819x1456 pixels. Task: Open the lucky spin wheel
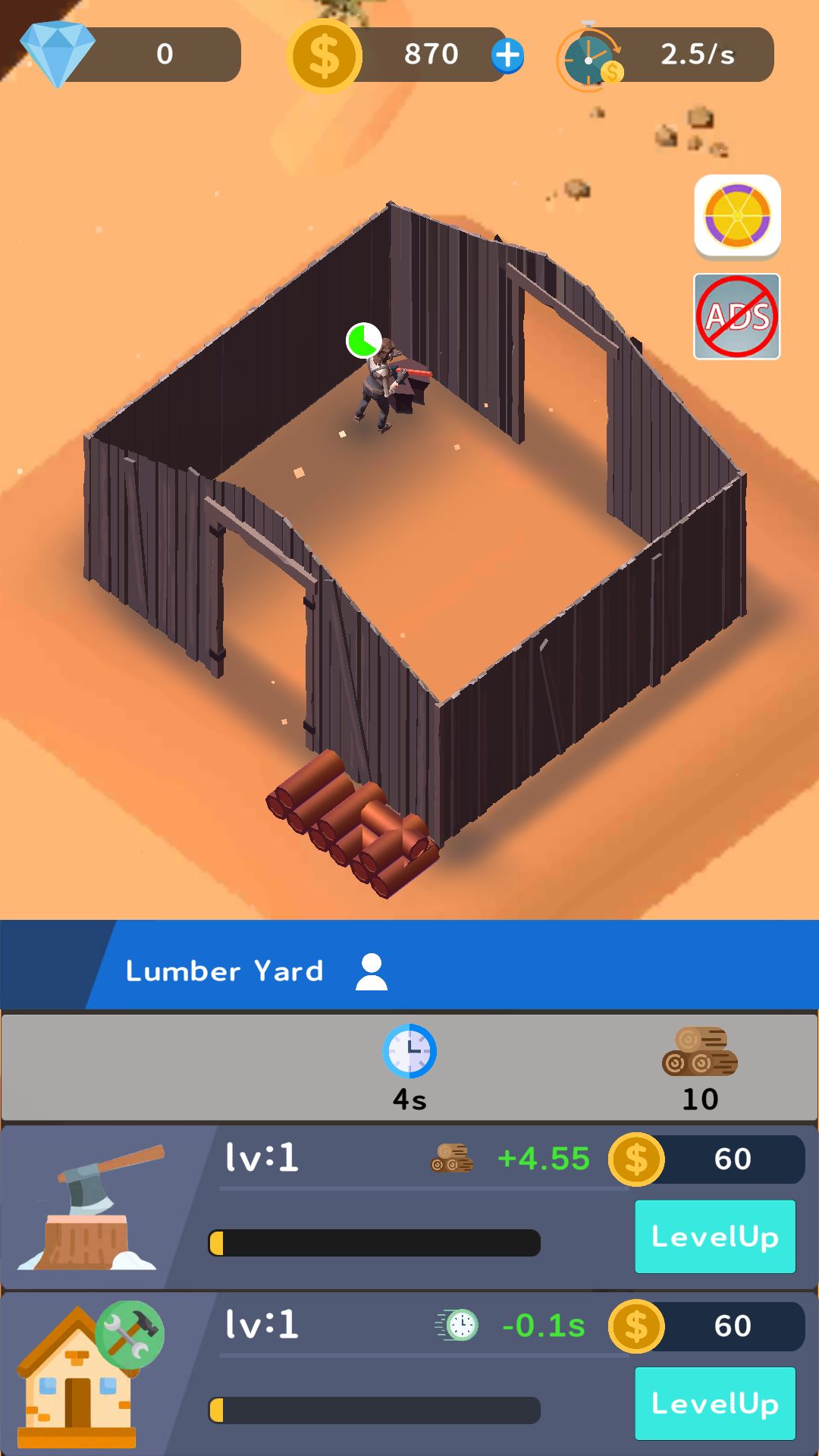[x=737, y=217]
